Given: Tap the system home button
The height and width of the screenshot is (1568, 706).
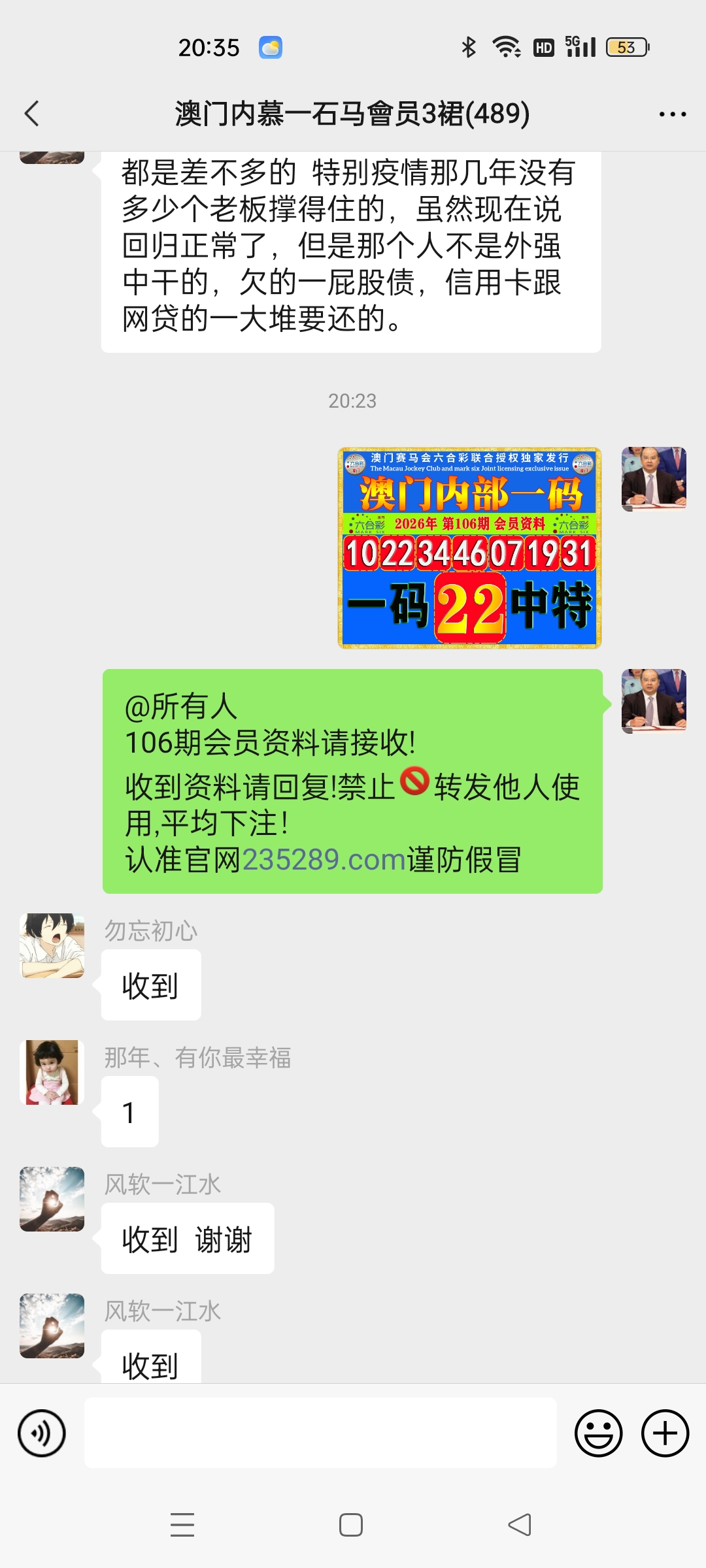Looking at the screenshot, I should tap(351, 1525).
